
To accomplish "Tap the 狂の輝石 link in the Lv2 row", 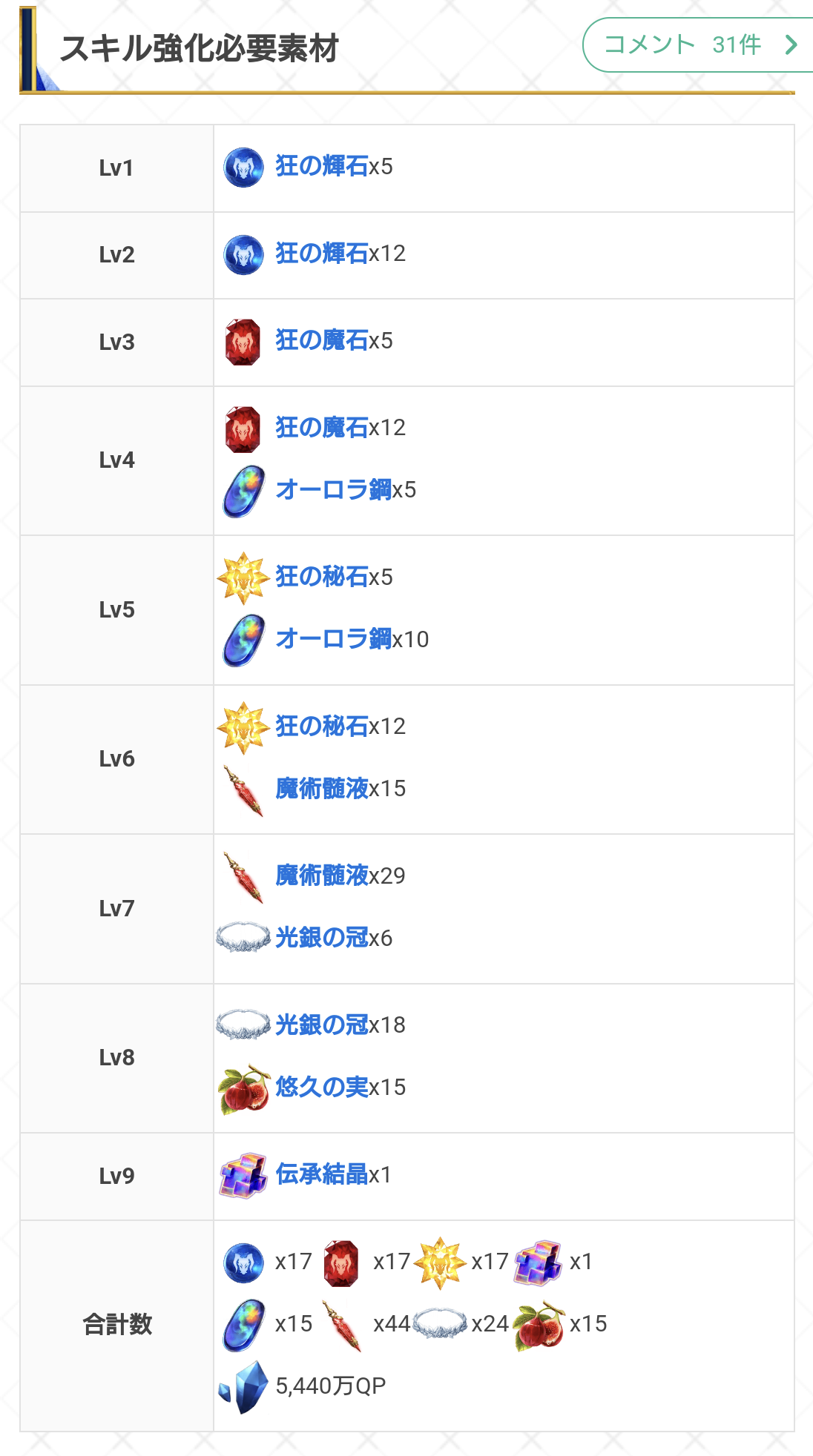I will (321, 254).
